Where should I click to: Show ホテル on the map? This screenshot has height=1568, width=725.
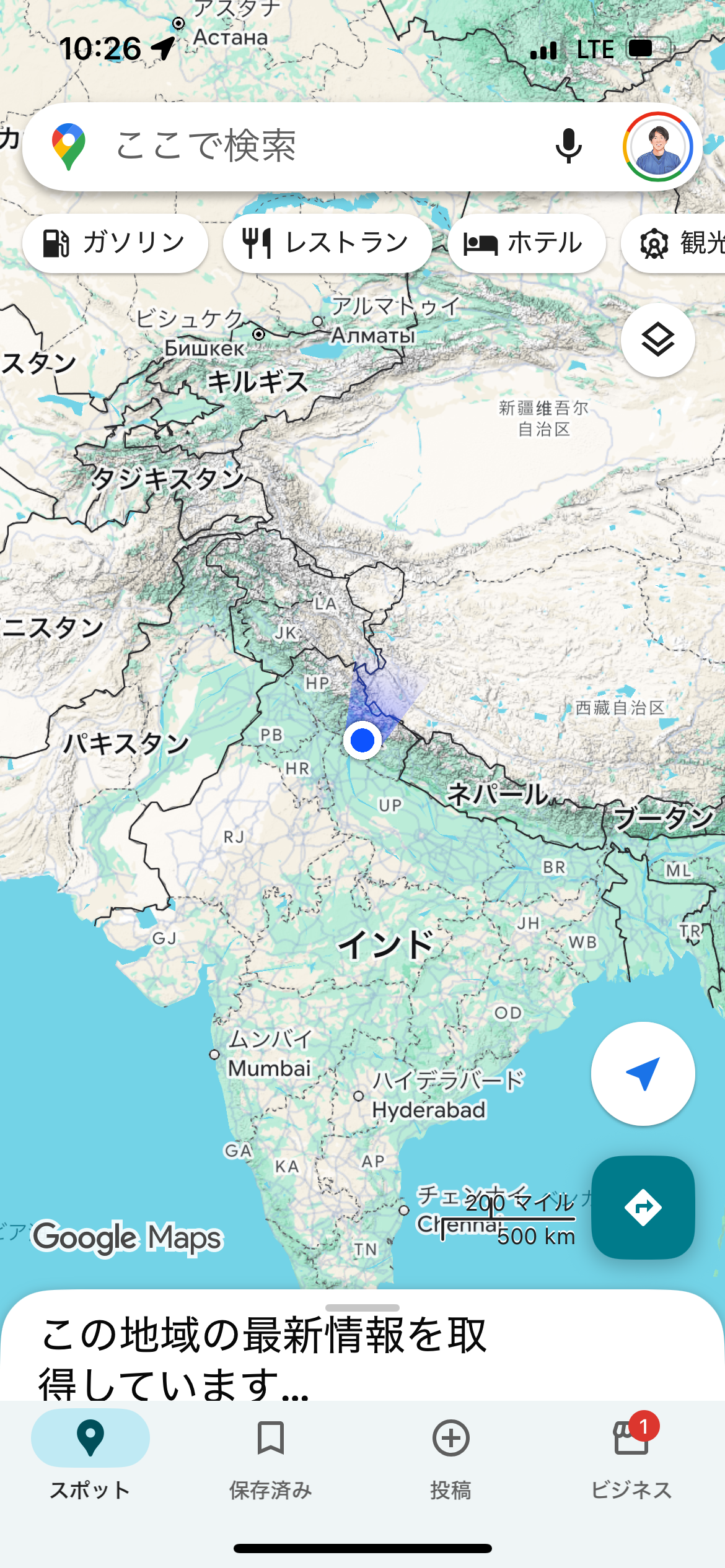(x=526, y=243)
